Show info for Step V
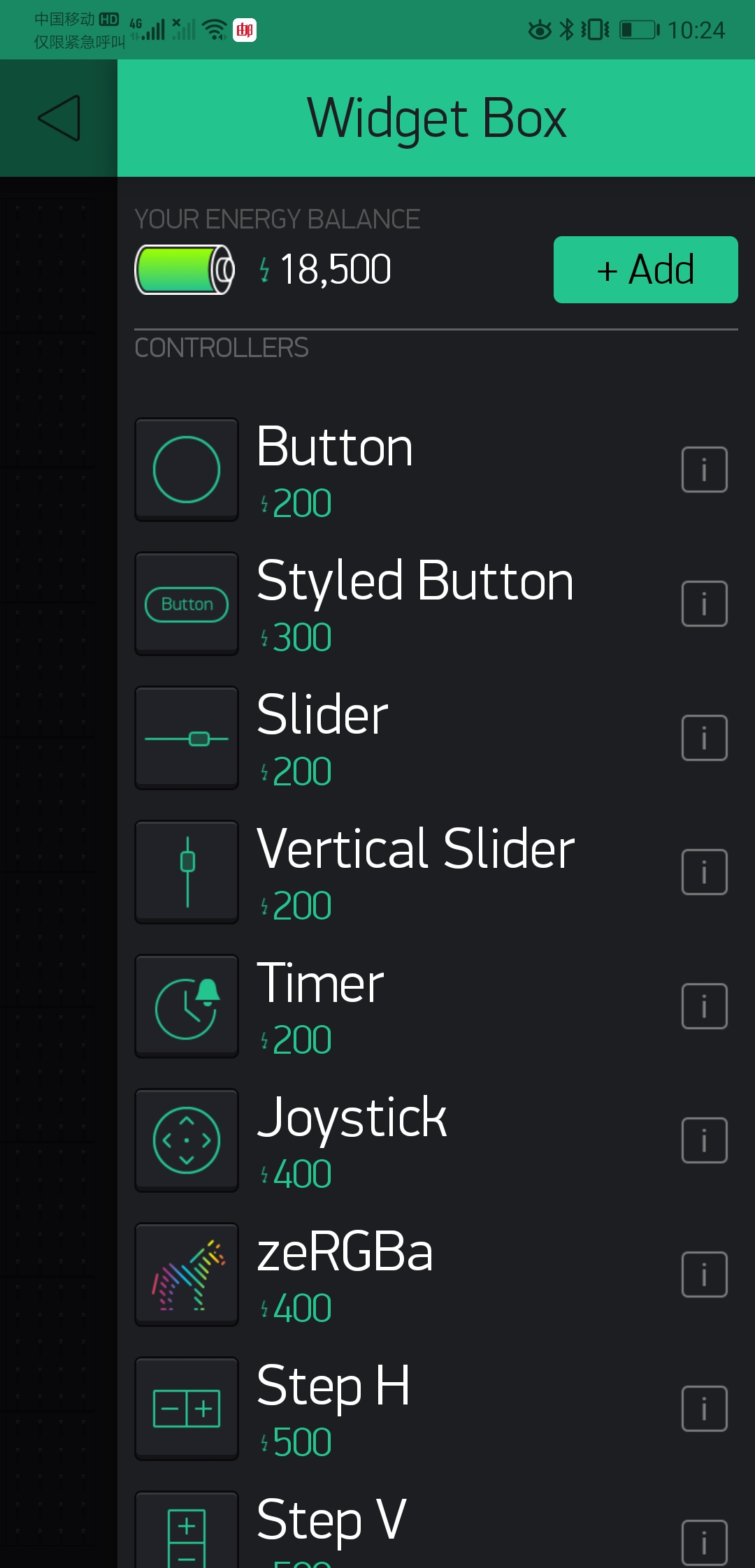The width and height of the screenshot is (755, 1568). pyautogui.click(x=704, y=1543)
